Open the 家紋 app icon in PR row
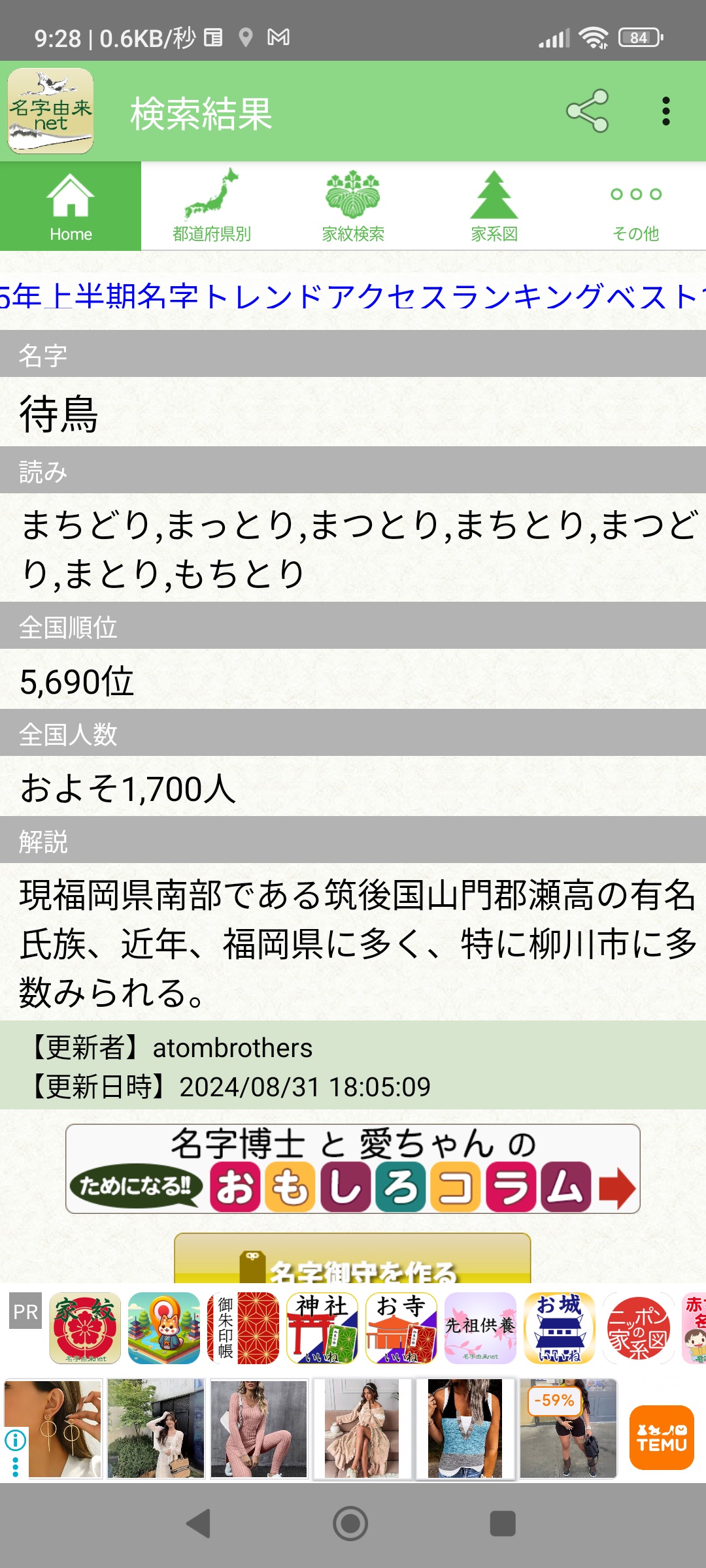The image size is (706, 1568). (85, 1328)
